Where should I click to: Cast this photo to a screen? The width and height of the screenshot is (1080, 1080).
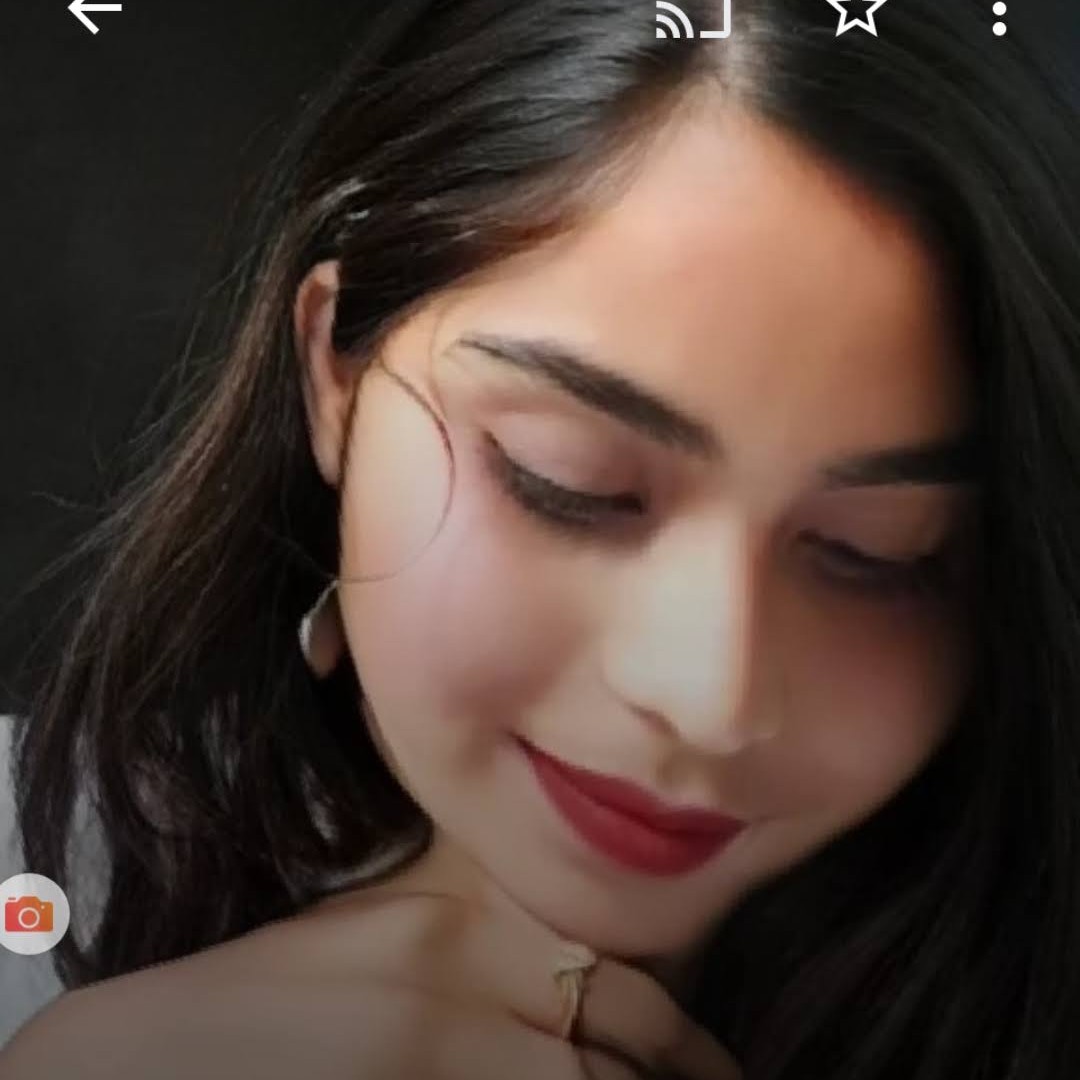click(692, 18)
